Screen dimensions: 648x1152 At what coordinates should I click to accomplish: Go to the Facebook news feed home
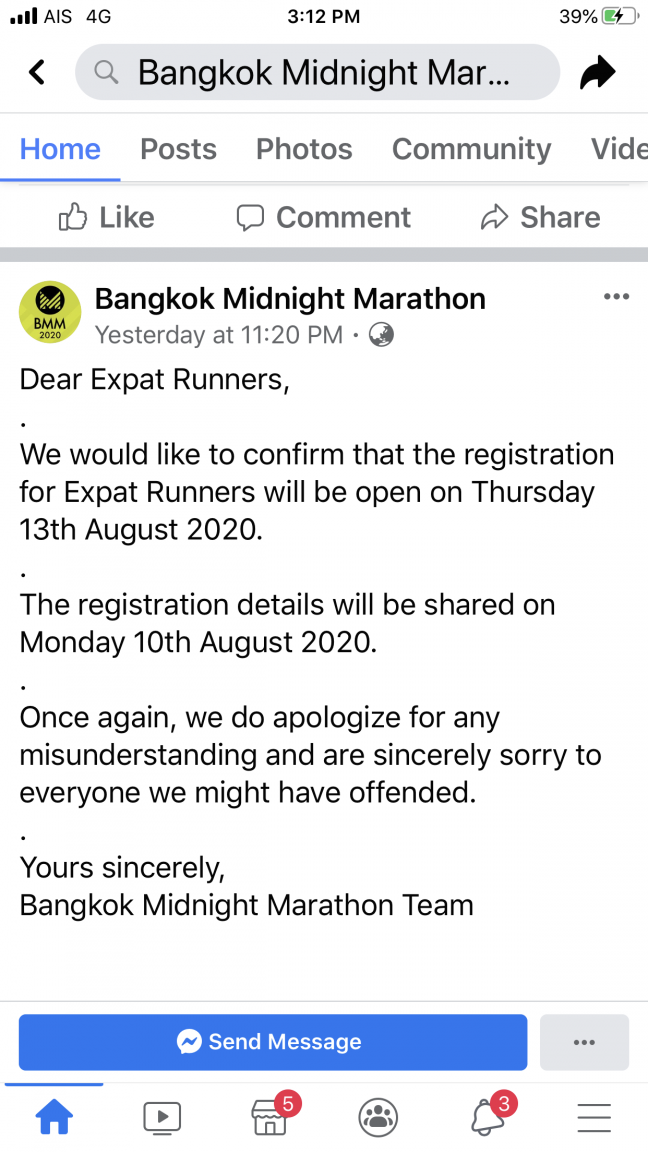coord(54,1117)
